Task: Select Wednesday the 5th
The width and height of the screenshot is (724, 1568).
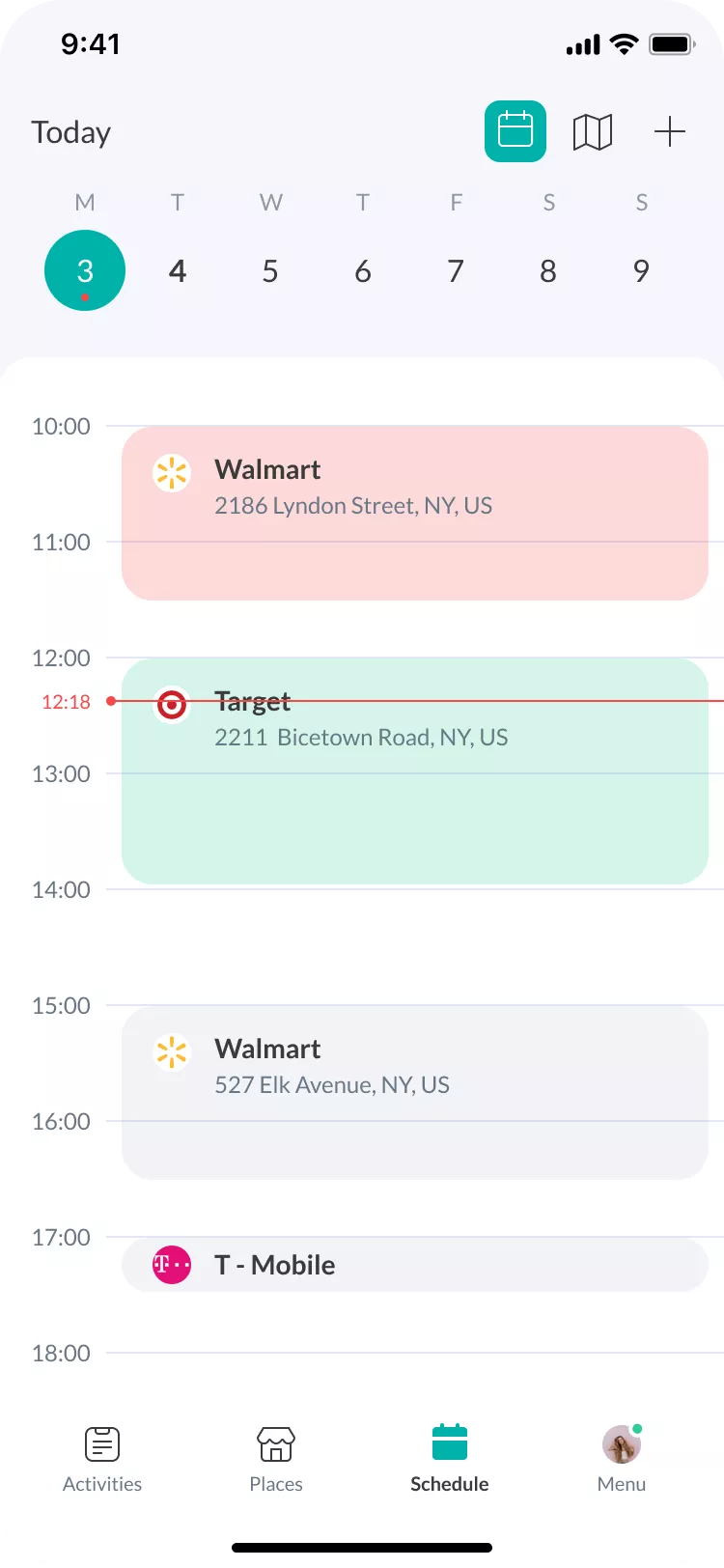Action: (x=270, y=270)
